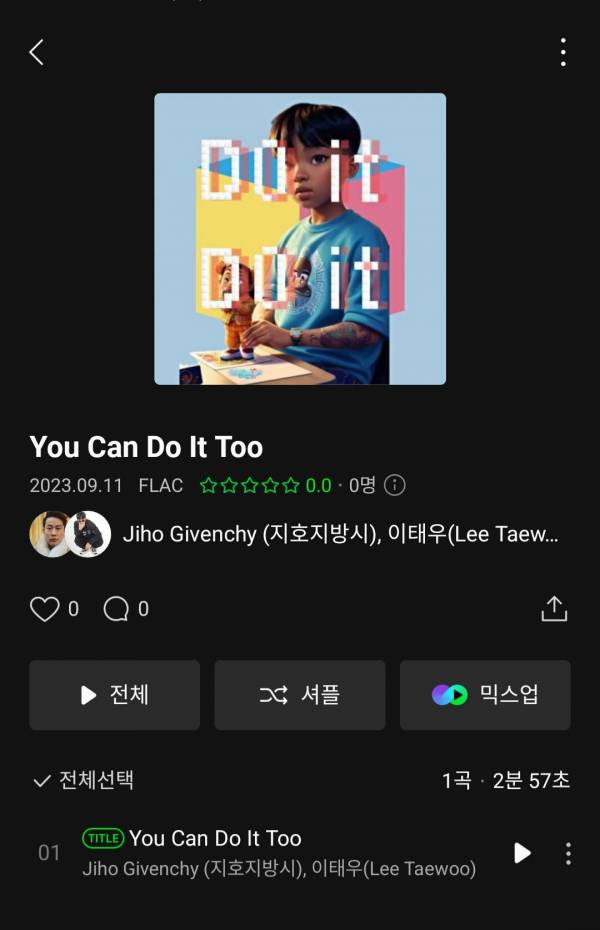Share this album
The image size is (600, 930).
[x=554, y=608]
